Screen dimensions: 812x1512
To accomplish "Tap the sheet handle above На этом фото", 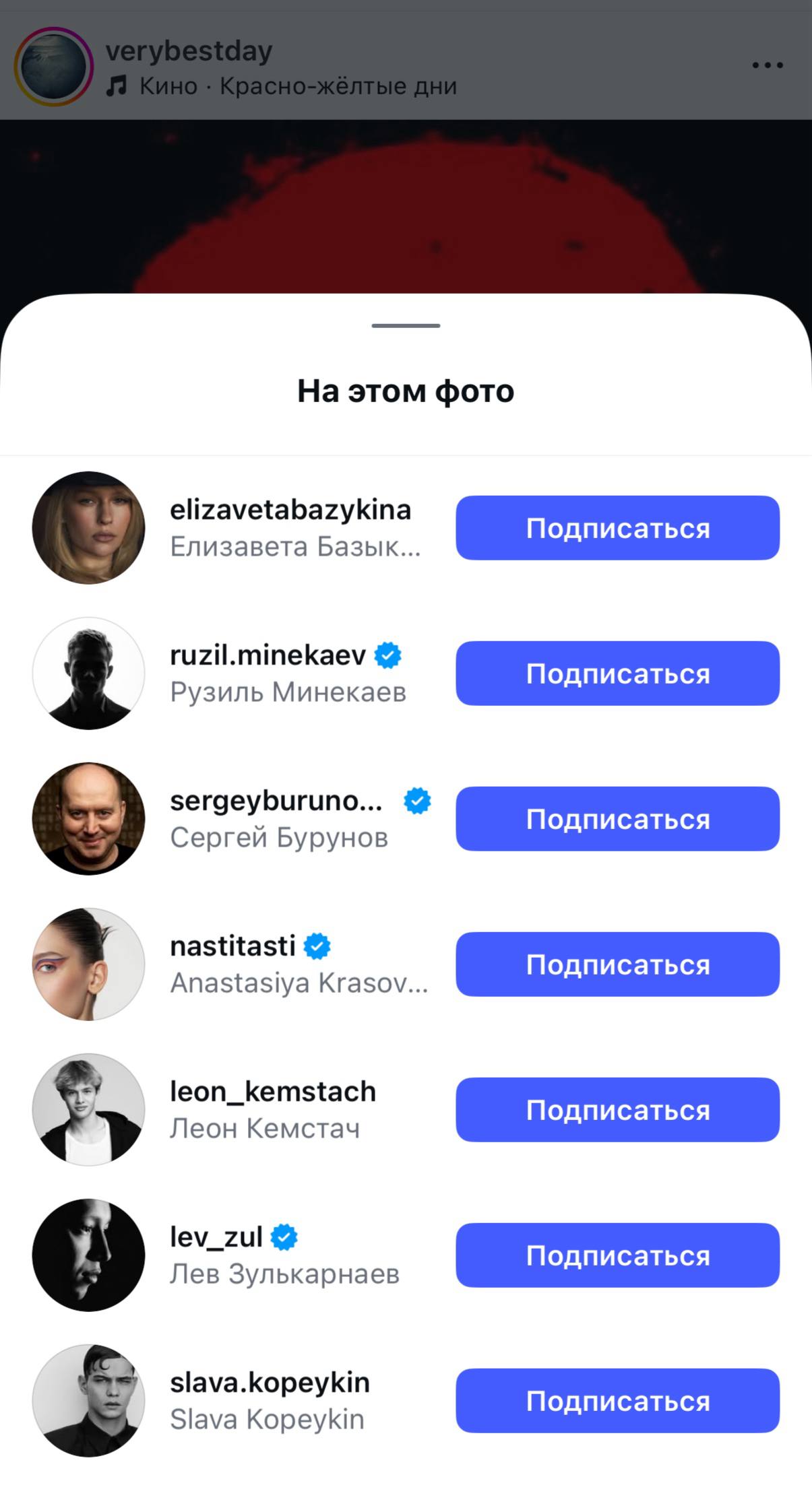I will 406,326.
